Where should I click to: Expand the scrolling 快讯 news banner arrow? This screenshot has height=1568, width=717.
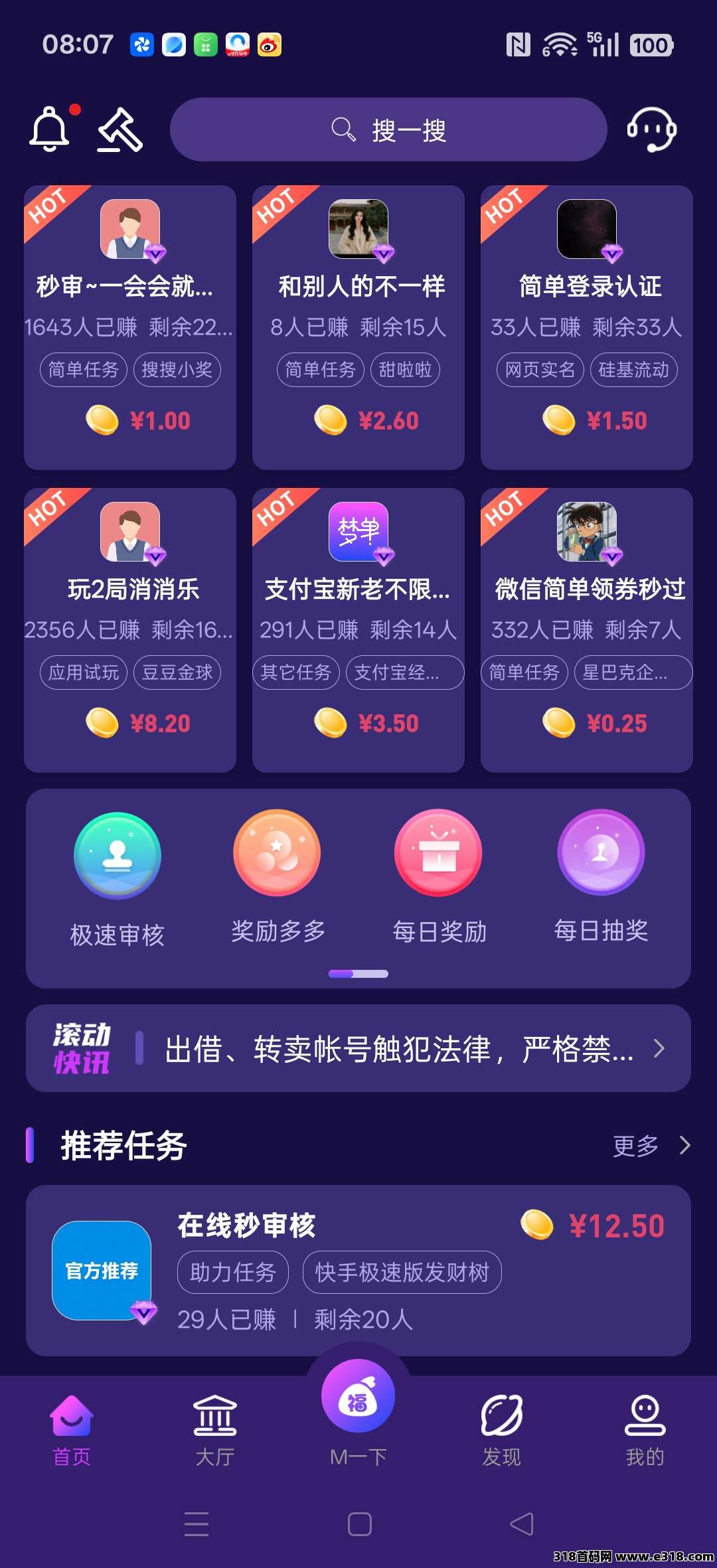[x=660, y=1048]
